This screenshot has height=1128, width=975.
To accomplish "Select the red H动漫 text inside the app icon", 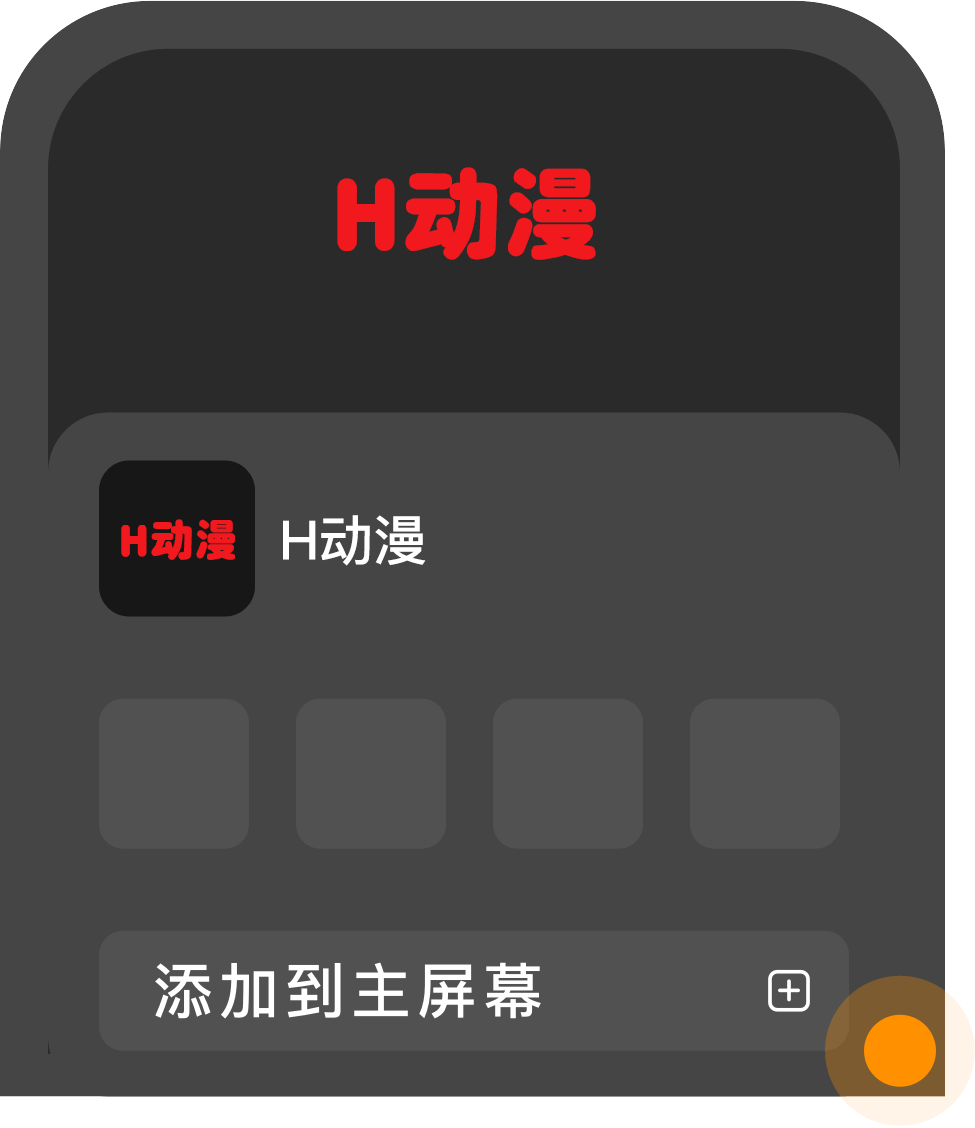I will [176, 543].
